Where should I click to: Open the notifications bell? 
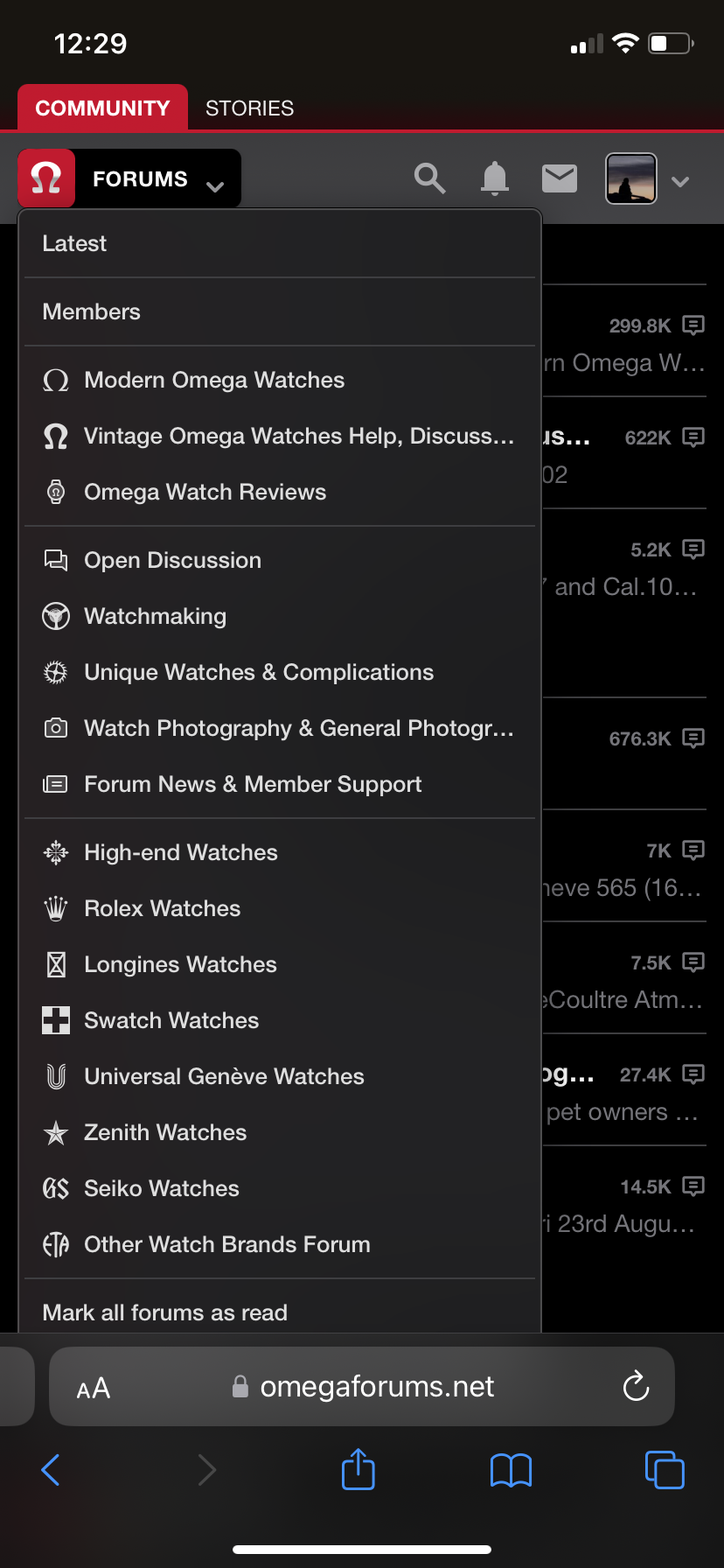click(495, 178)
